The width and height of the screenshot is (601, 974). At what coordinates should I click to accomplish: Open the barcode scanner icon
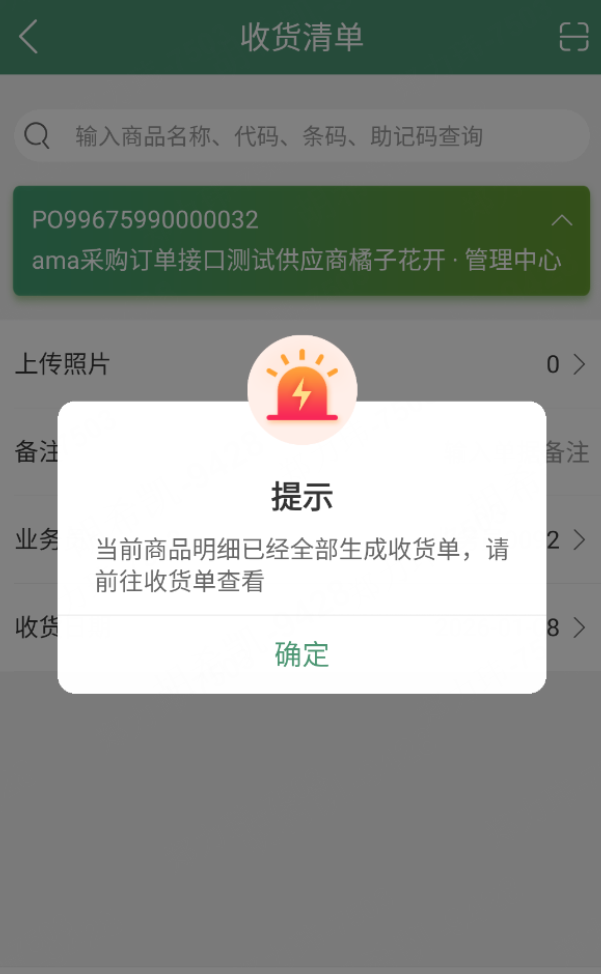573,37
